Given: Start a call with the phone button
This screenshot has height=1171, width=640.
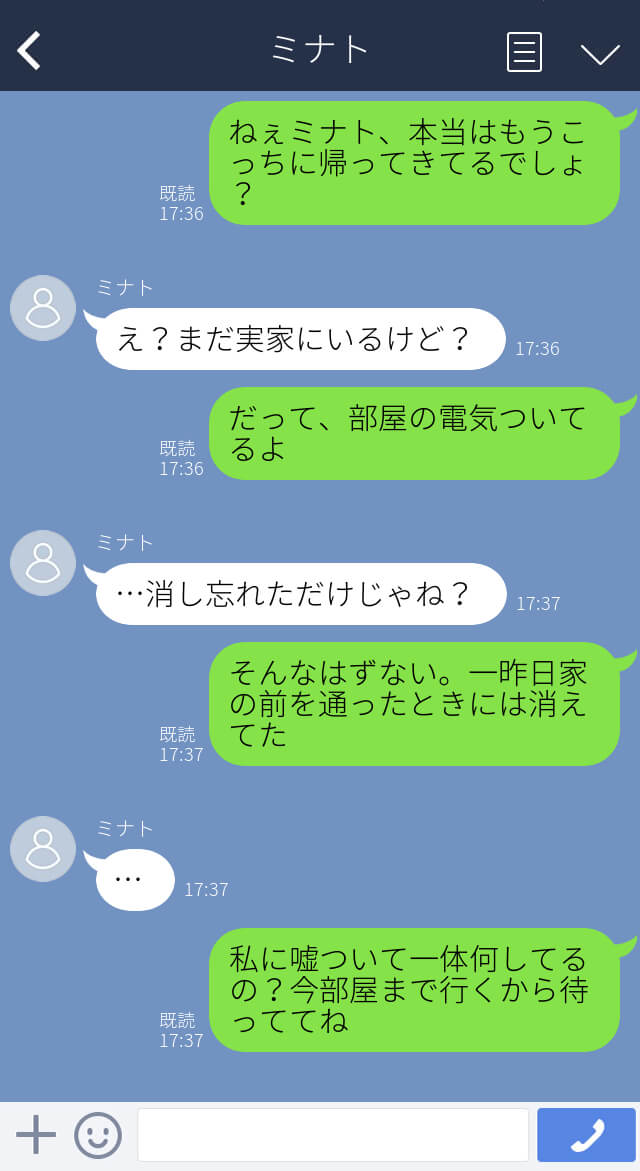Looking at the screenshot, I should [586, 1135].
